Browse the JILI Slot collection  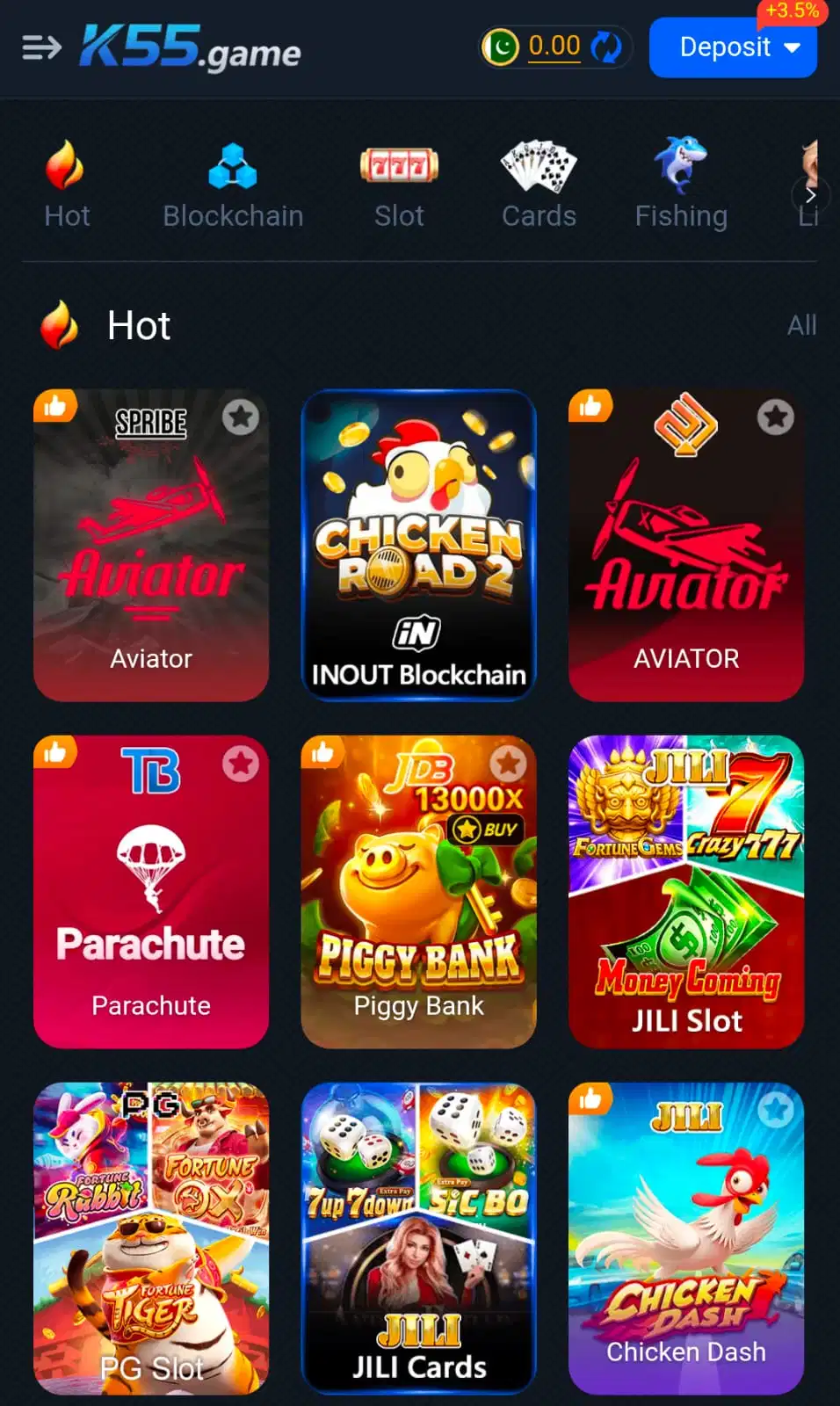pos(686,892)
